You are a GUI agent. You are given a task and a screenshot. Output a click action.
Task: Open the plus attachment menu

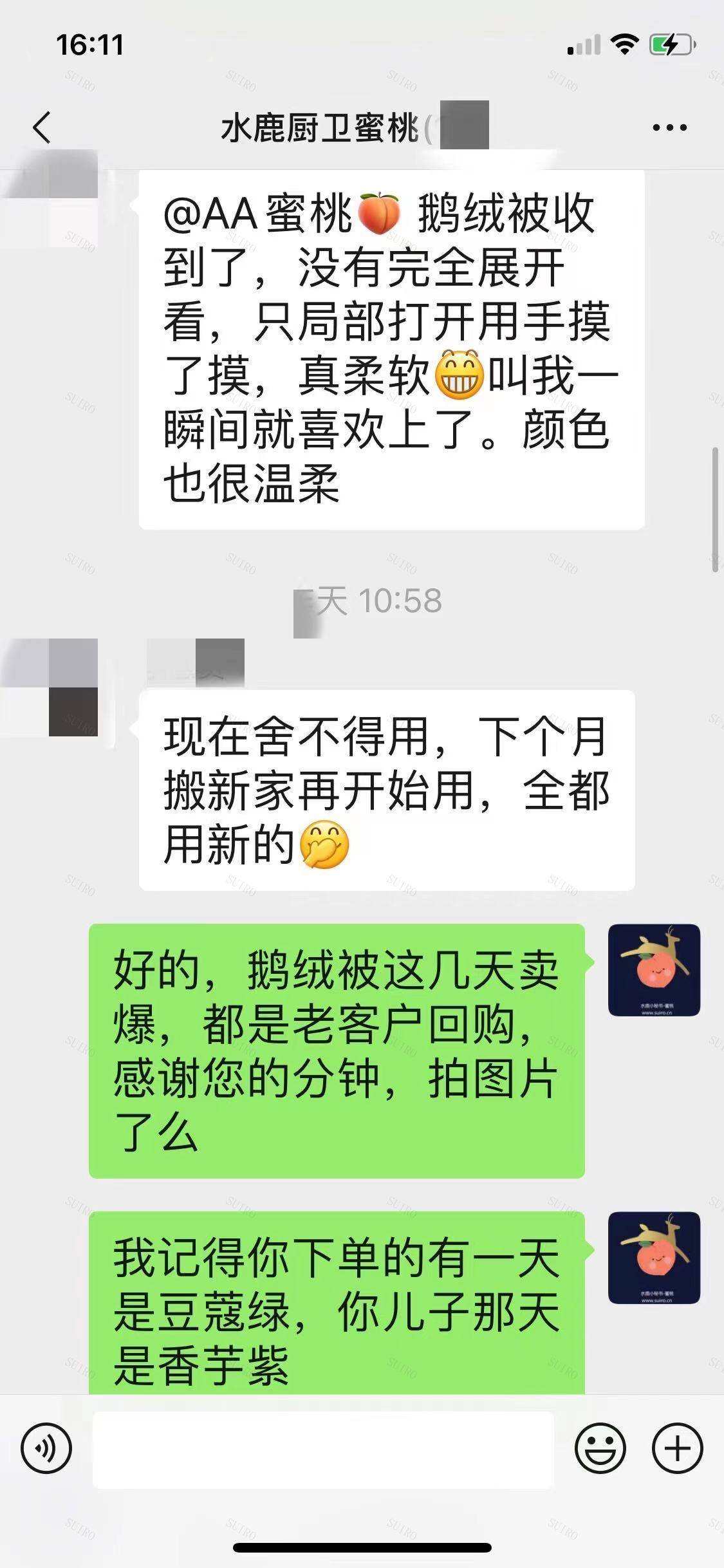pyautogui.click(x=677, y=1448)
